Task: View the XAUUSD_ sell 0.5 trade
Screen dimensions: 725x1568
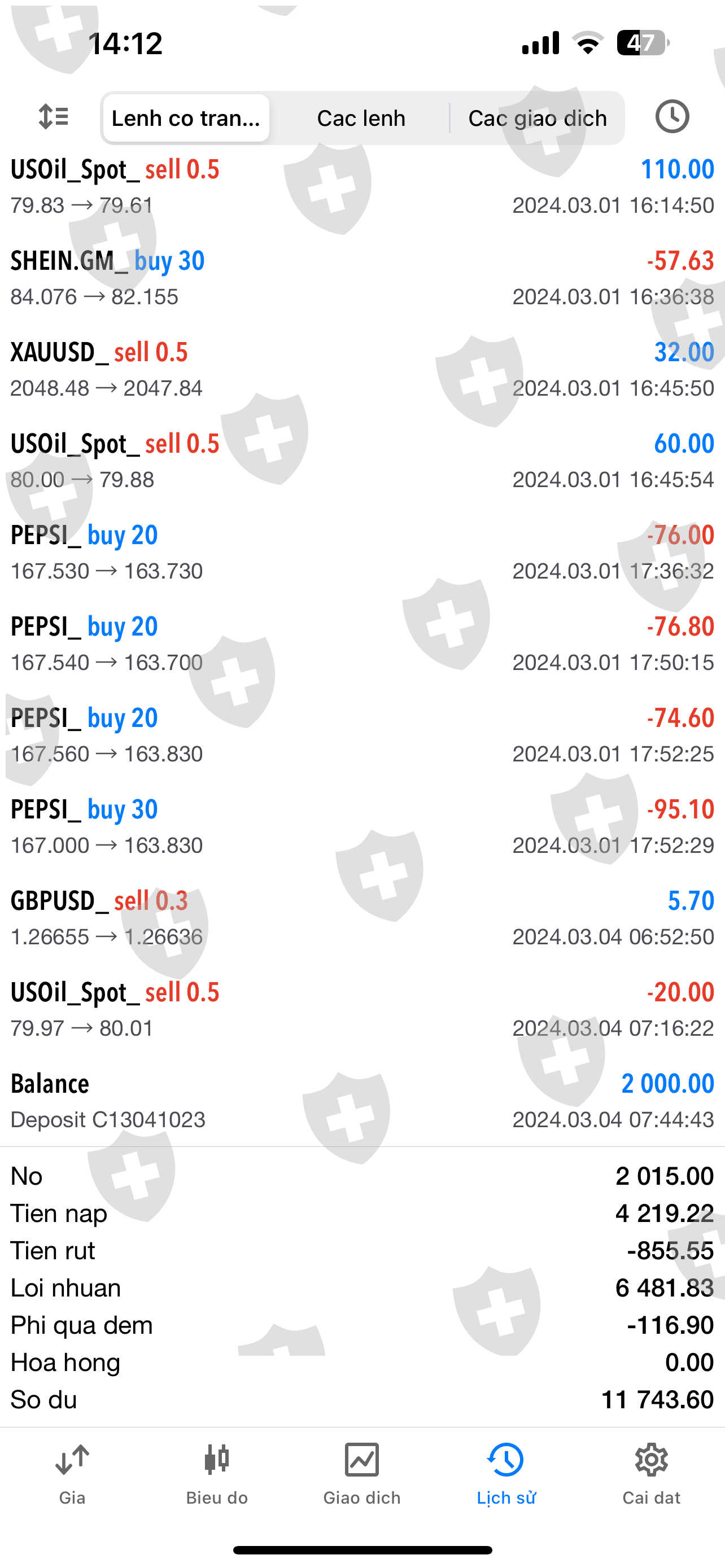Action: point(361,370)
